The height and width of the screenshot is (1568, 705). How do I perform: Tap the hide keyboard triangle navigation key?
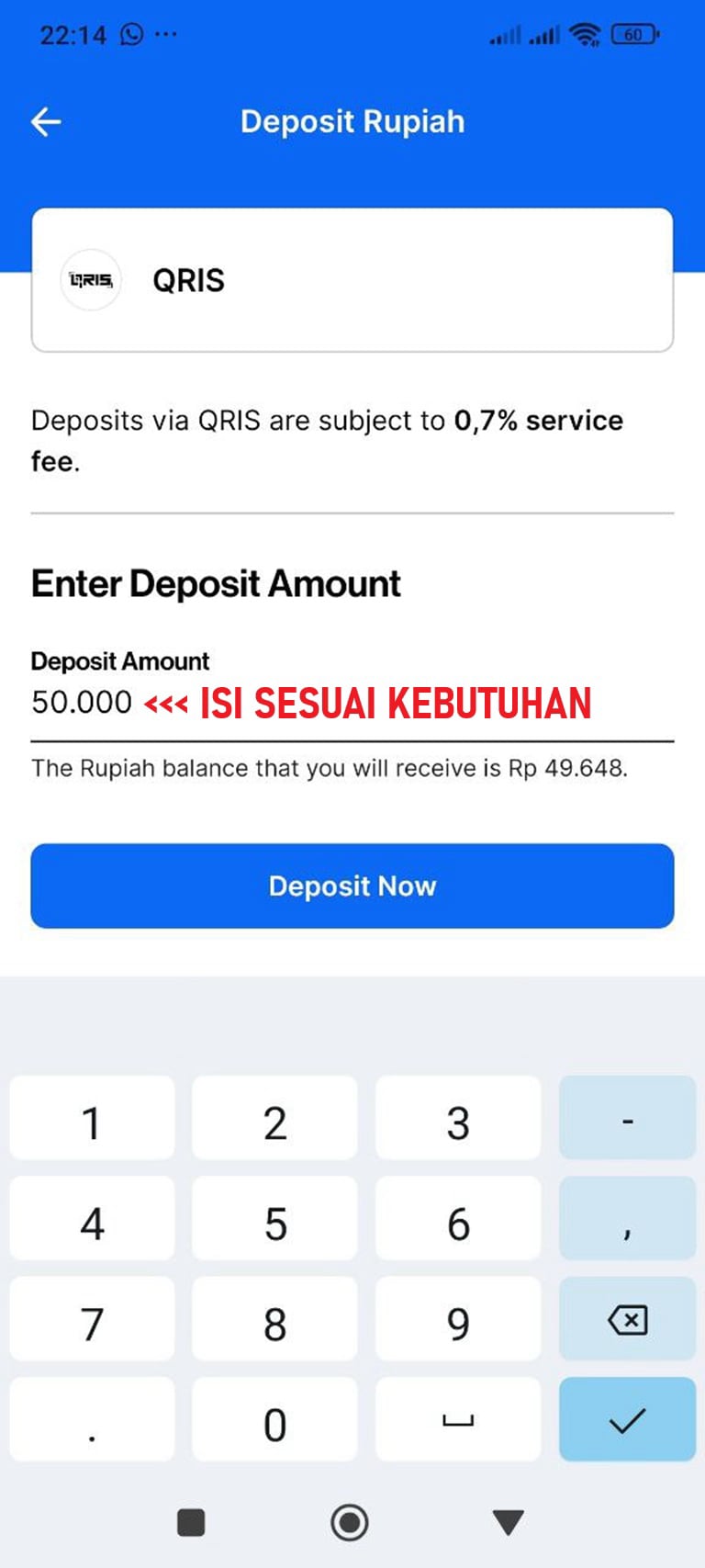[x=508, y=1521]
